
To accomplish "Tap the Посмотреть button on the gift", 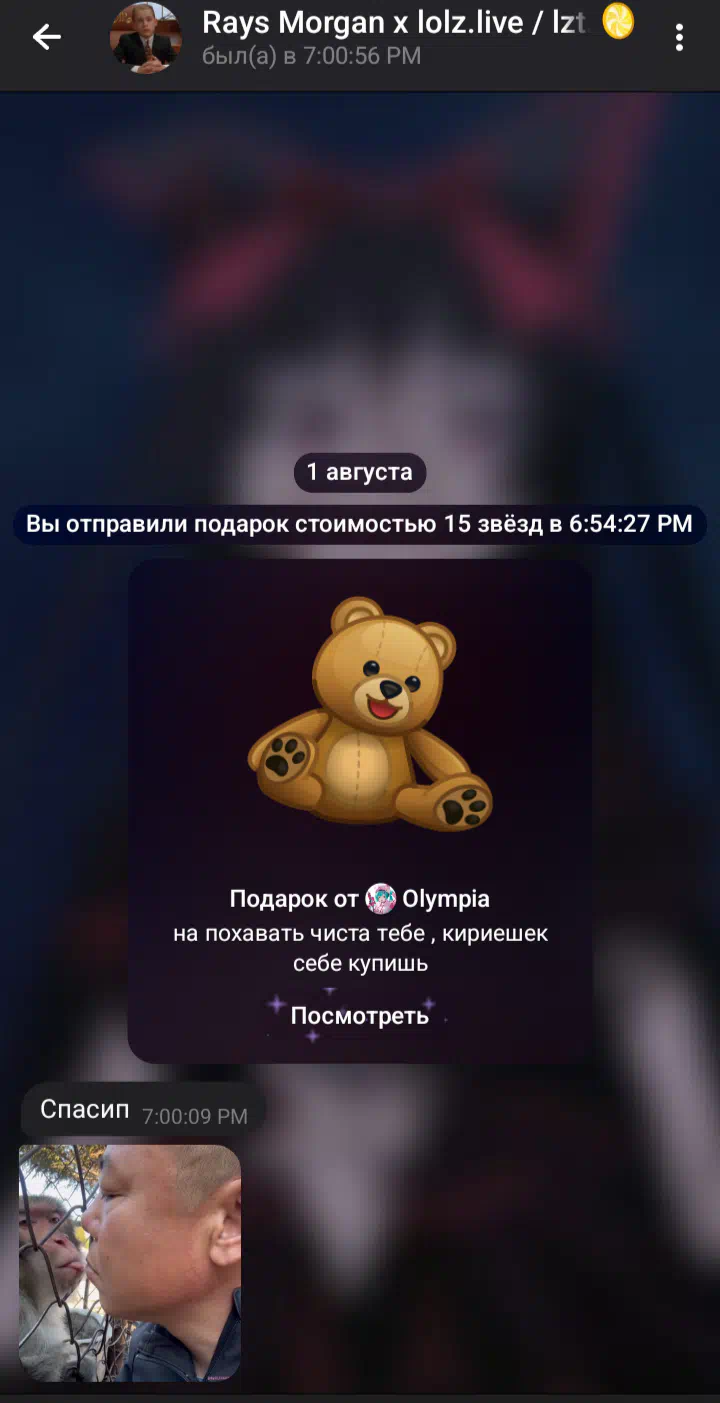I will [359, 1016].
